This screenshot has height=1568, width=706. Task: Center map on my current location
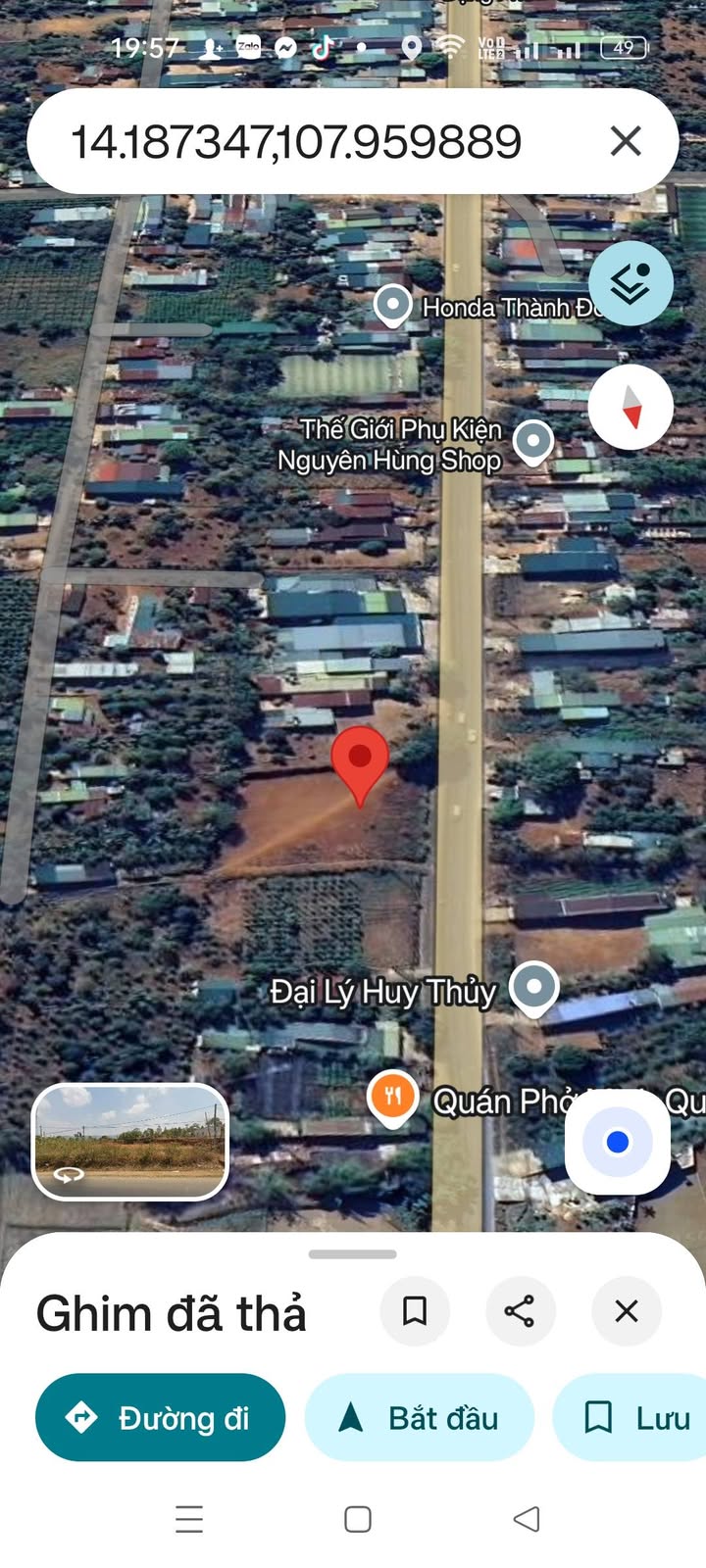(617, 1142)
